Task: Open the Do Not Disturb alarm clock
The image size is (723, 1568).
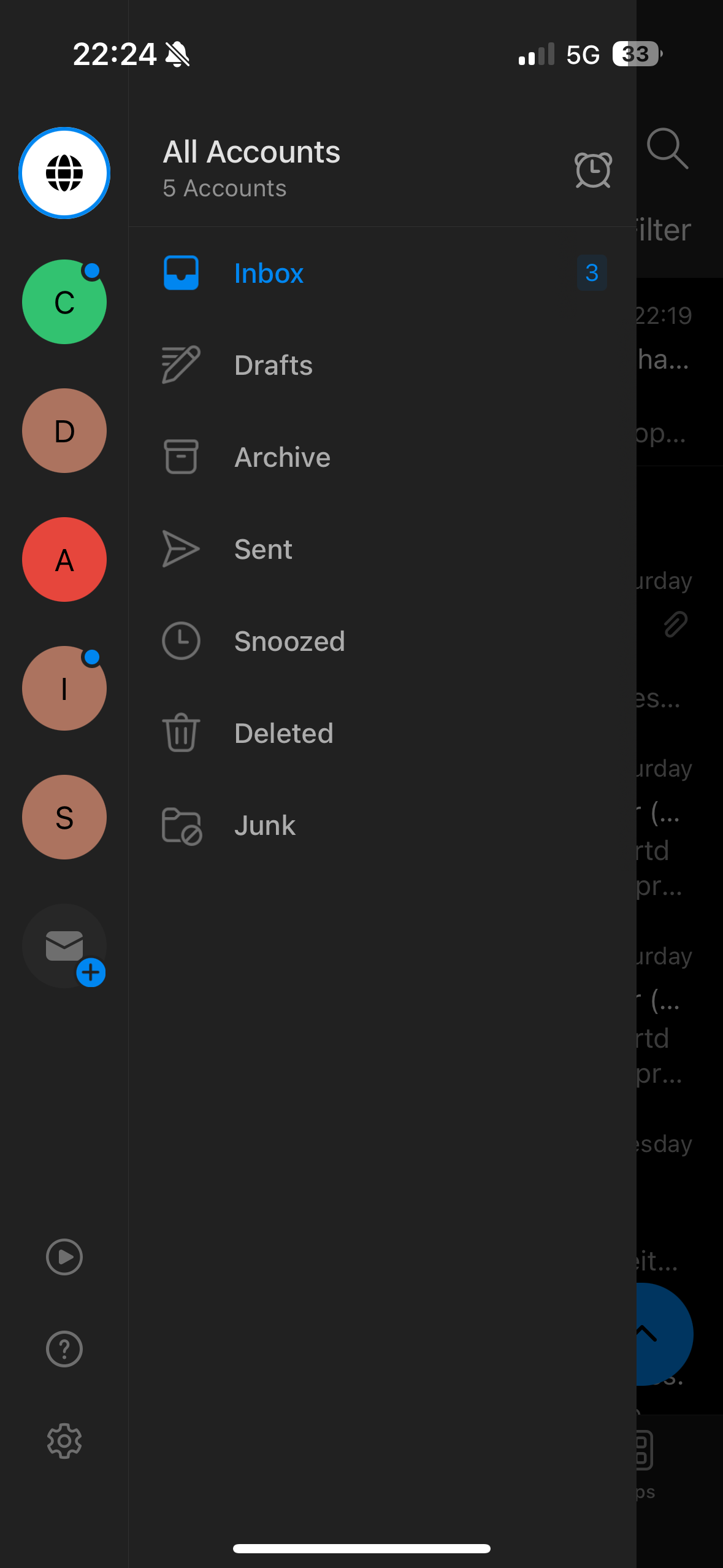Action: click(592, 170)
